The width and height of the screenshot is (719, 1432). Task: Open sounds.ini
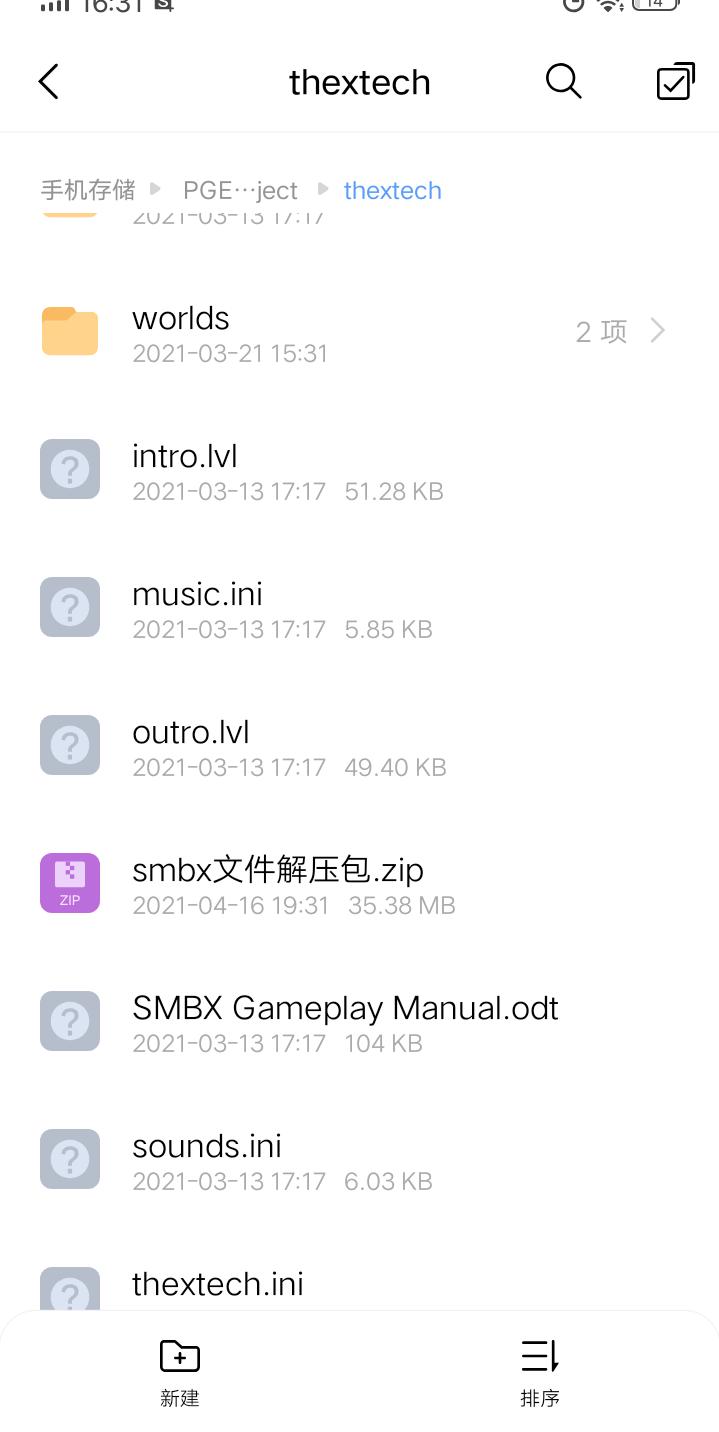[359, 1160]
